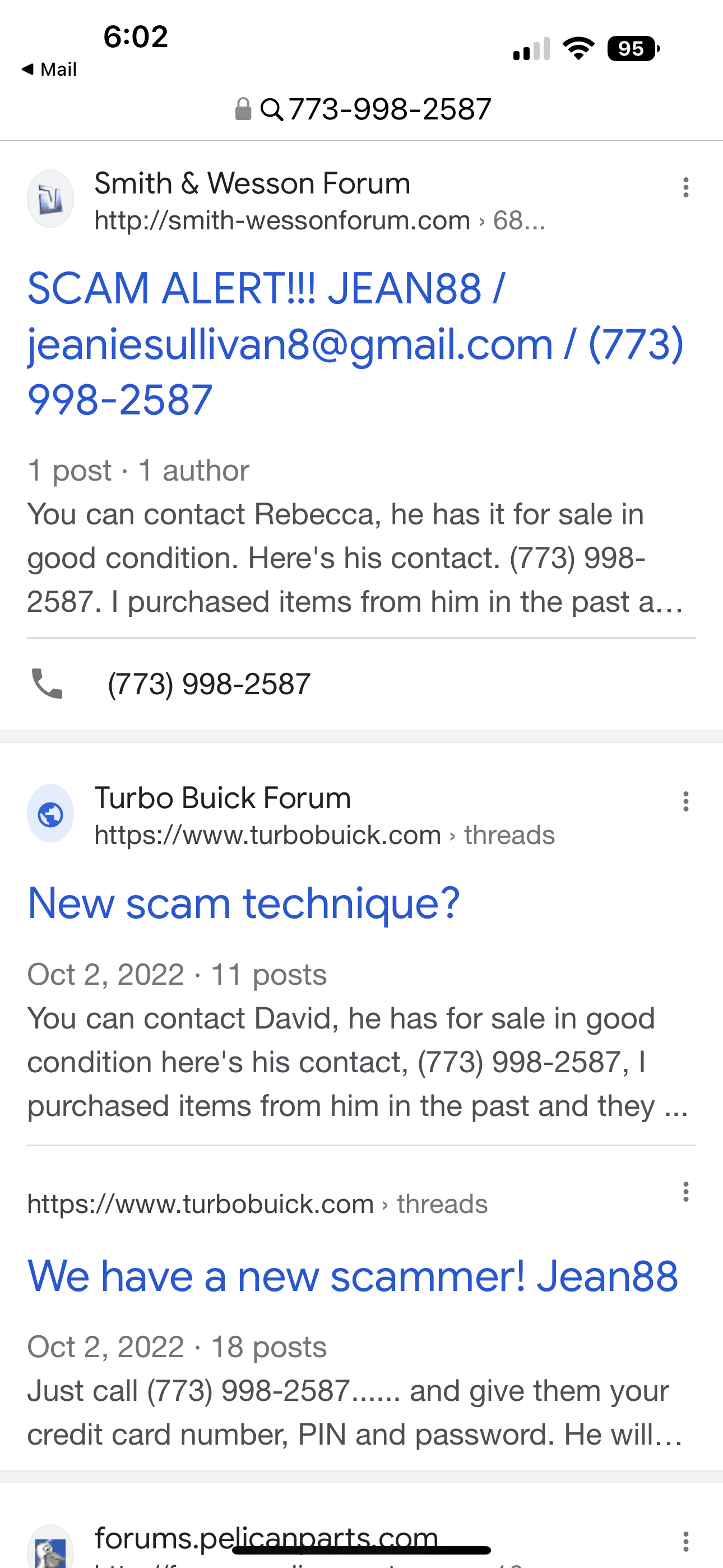This screenshot has height=1568, width=723.
Task: Tap the address bar showing 773-998-2587
Action: tap(363, 109)
